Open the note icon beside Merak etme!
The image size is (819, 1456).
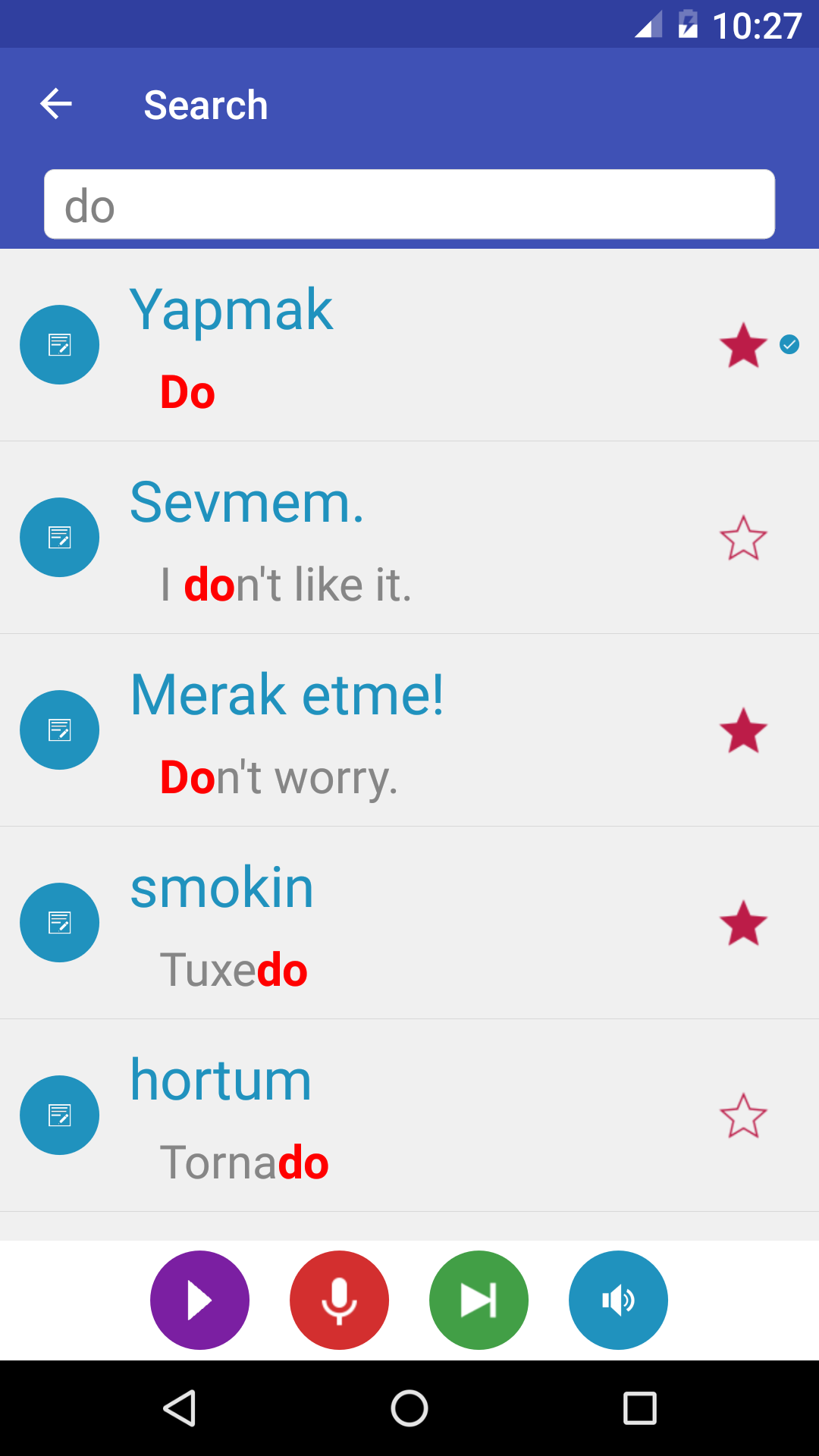tap(59, 730)
